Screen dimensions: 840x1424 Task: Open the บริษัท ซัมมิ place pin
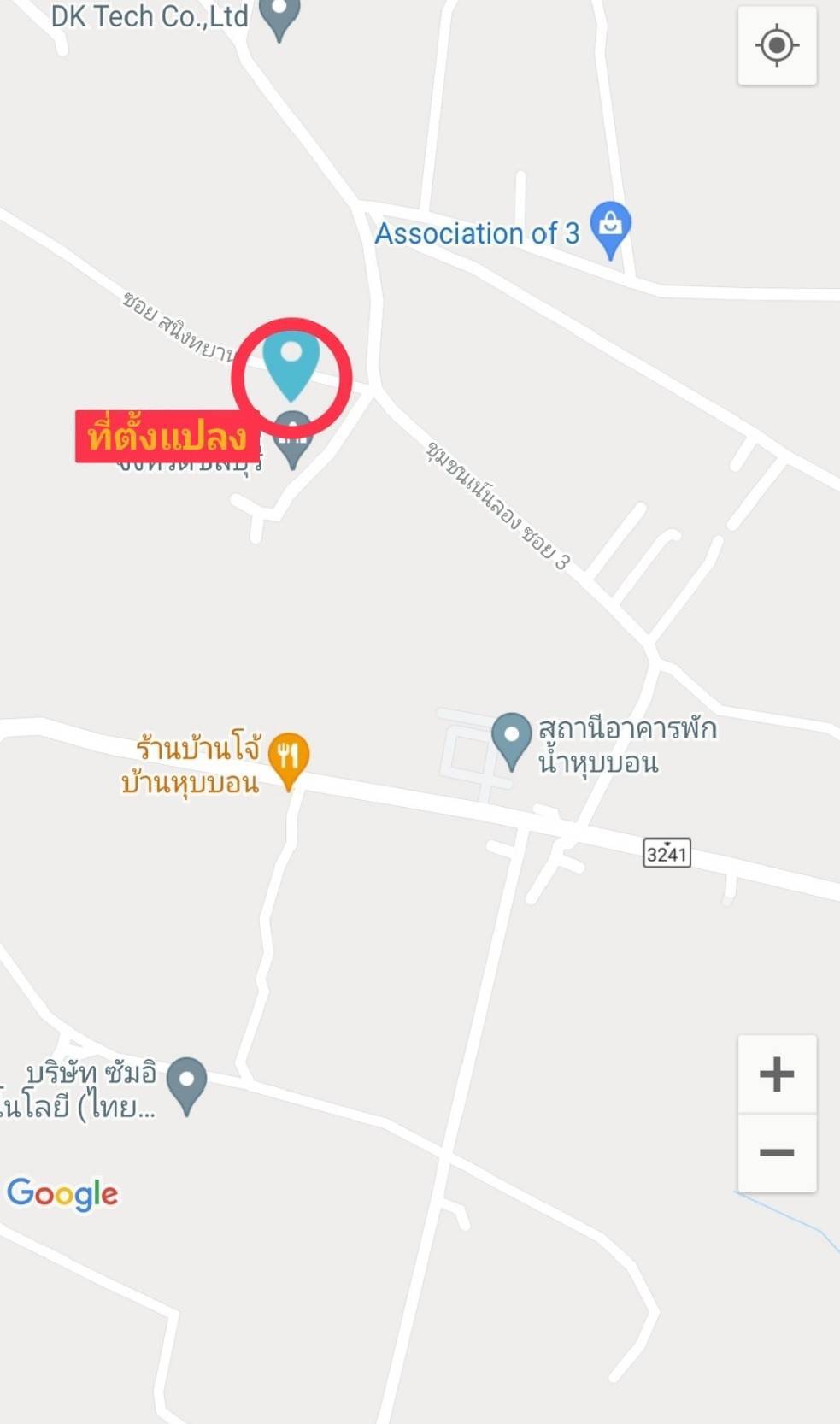(x=186, y=1086)
